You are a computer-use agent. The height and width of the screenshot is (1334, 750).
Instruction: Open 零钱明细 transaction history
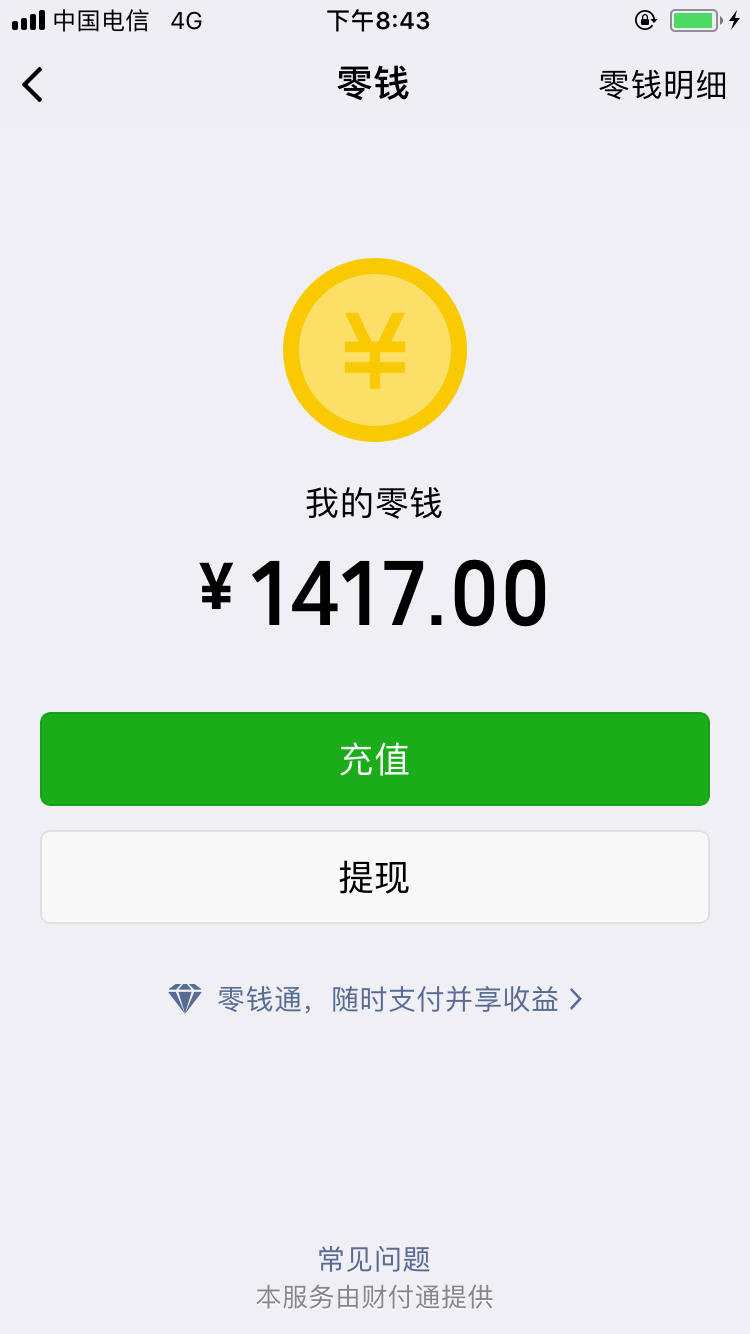tap(663, 84)
